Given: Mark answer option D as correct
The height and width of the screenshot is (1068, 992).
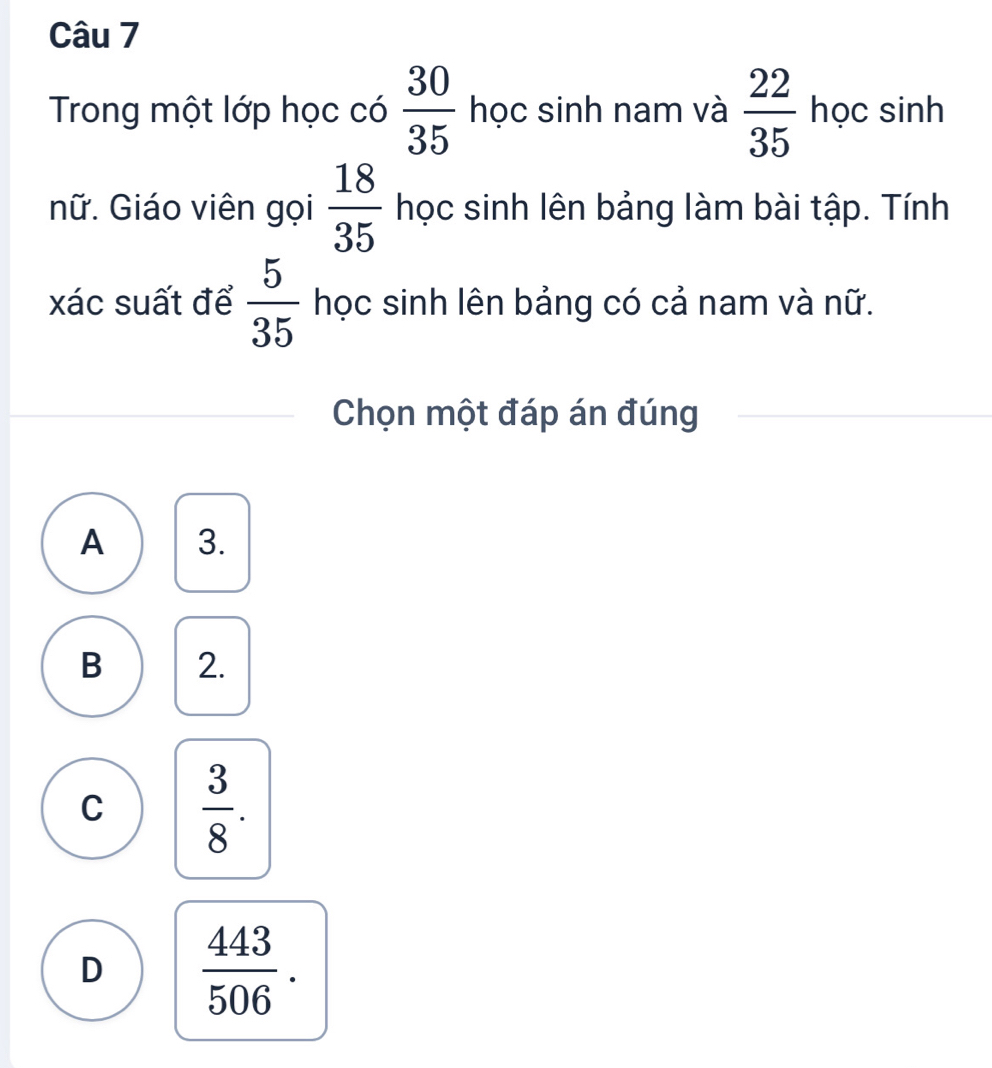Looking at the screenshot, I should 92,970.
